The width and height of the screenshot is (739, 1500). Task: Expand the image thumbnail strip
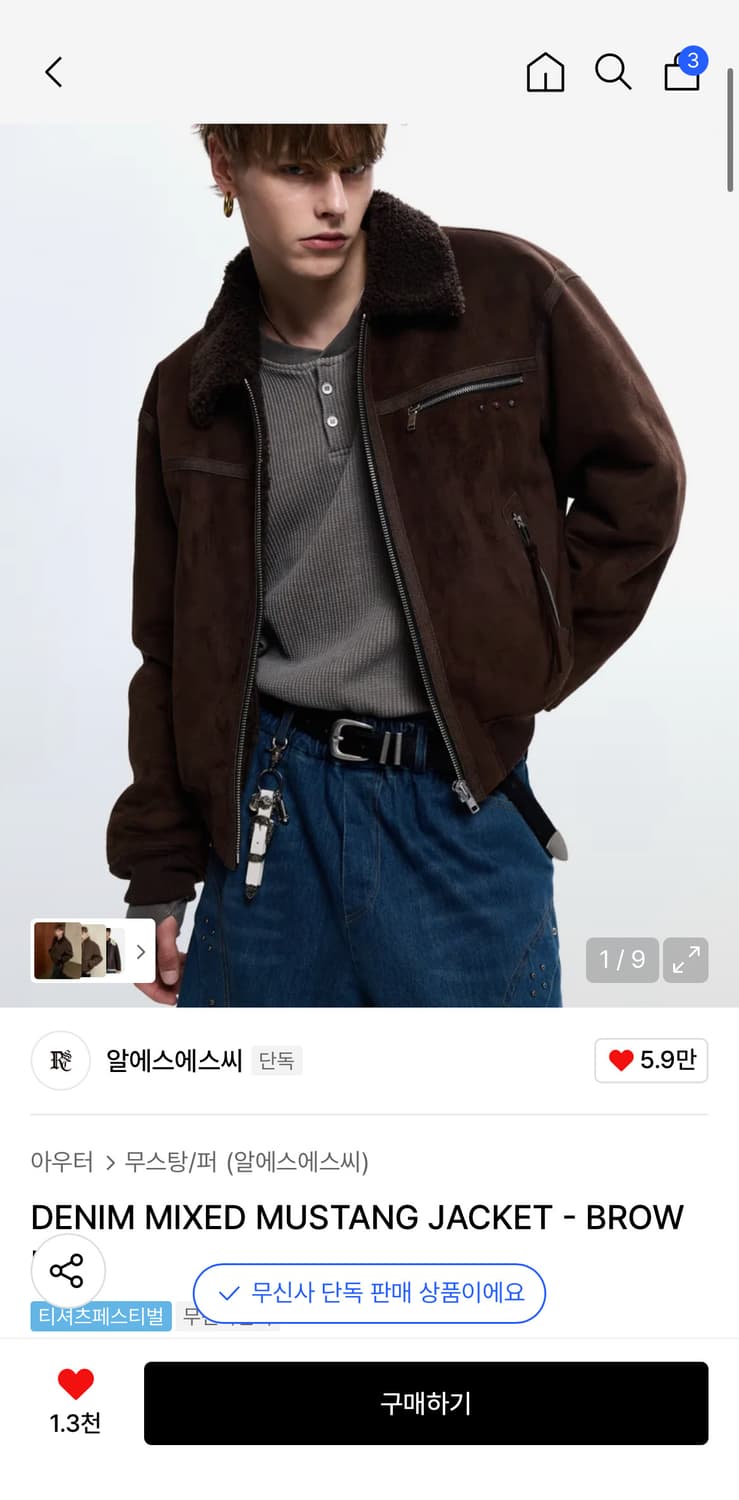(x=141, y=950)
